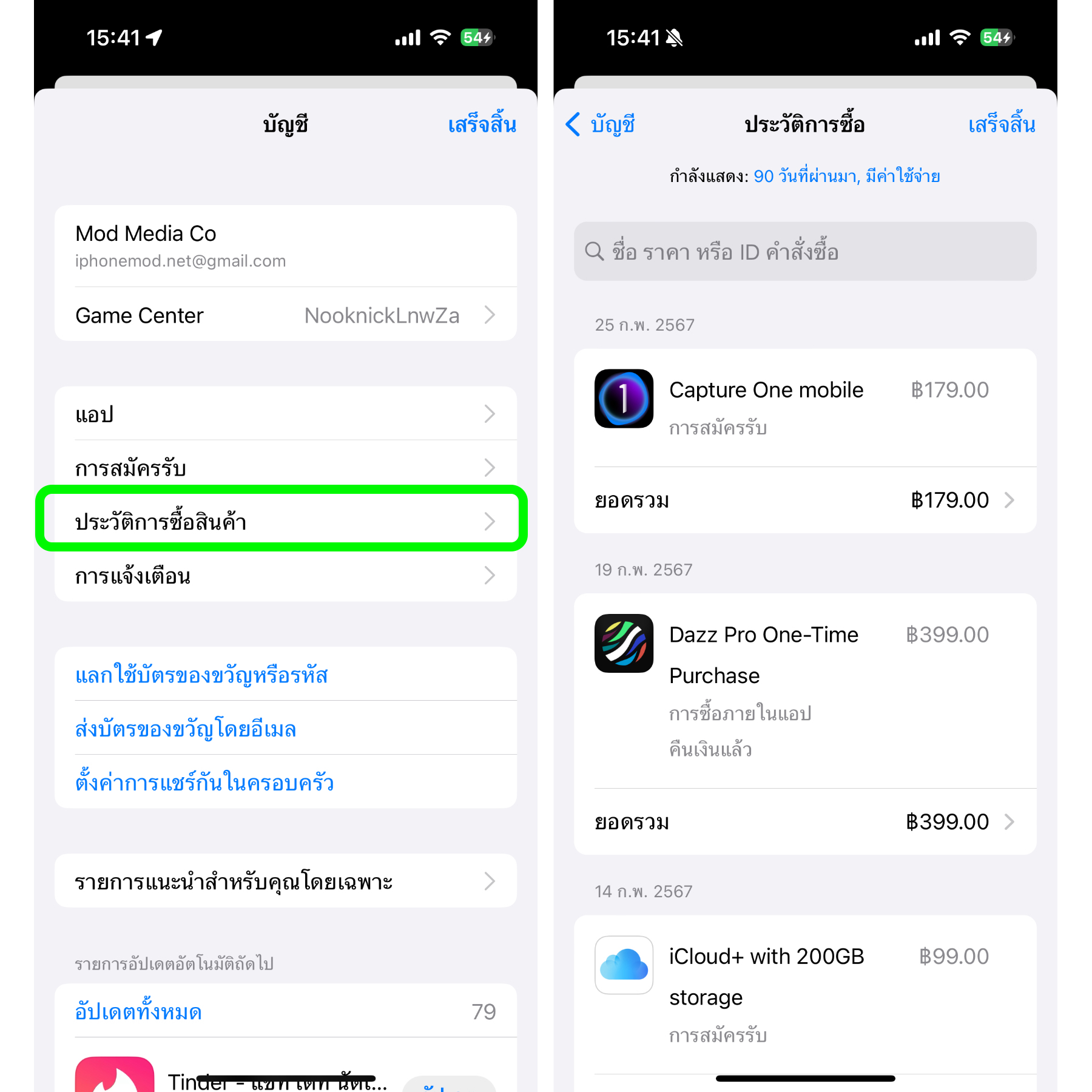Select send gift card by email
Image resolution: width=1092 pixels, height=1092 pixels.
click(186, 728)
